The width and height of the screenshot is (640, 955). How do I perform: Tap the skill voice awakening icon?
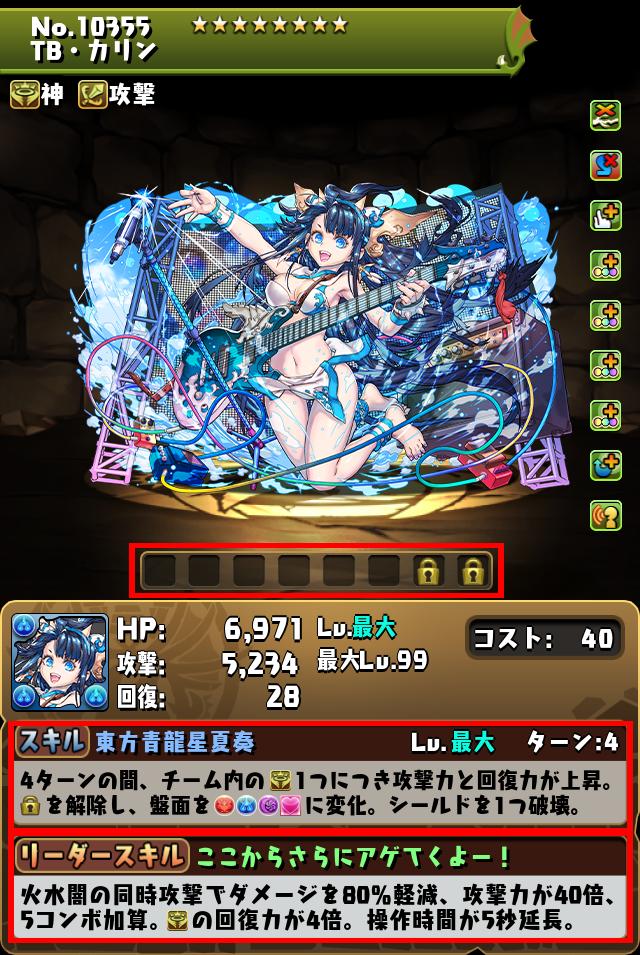pyautogui.click(x=605, y=515)
